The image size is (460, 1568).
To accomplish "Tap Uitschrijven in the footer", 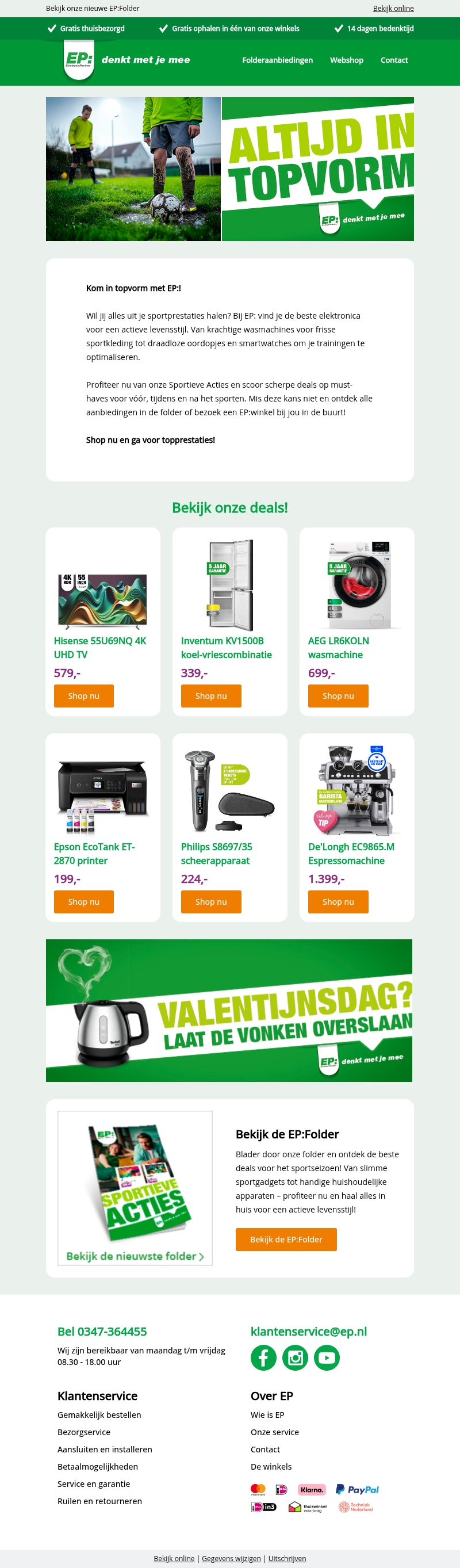I will [x=286, y=1558].
